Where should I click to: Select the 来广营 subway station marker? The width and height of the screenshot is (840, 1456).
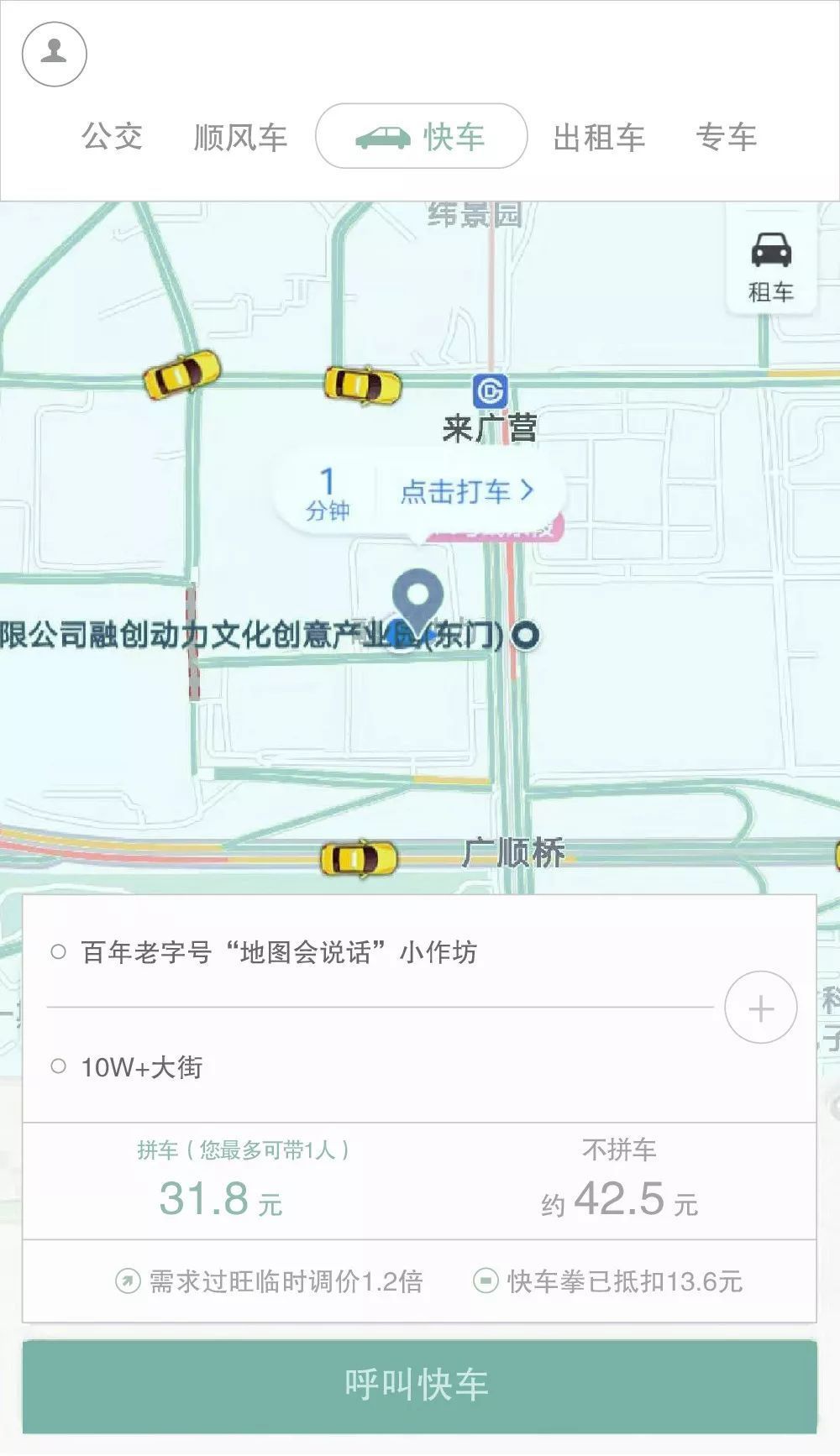click(489, 391)
